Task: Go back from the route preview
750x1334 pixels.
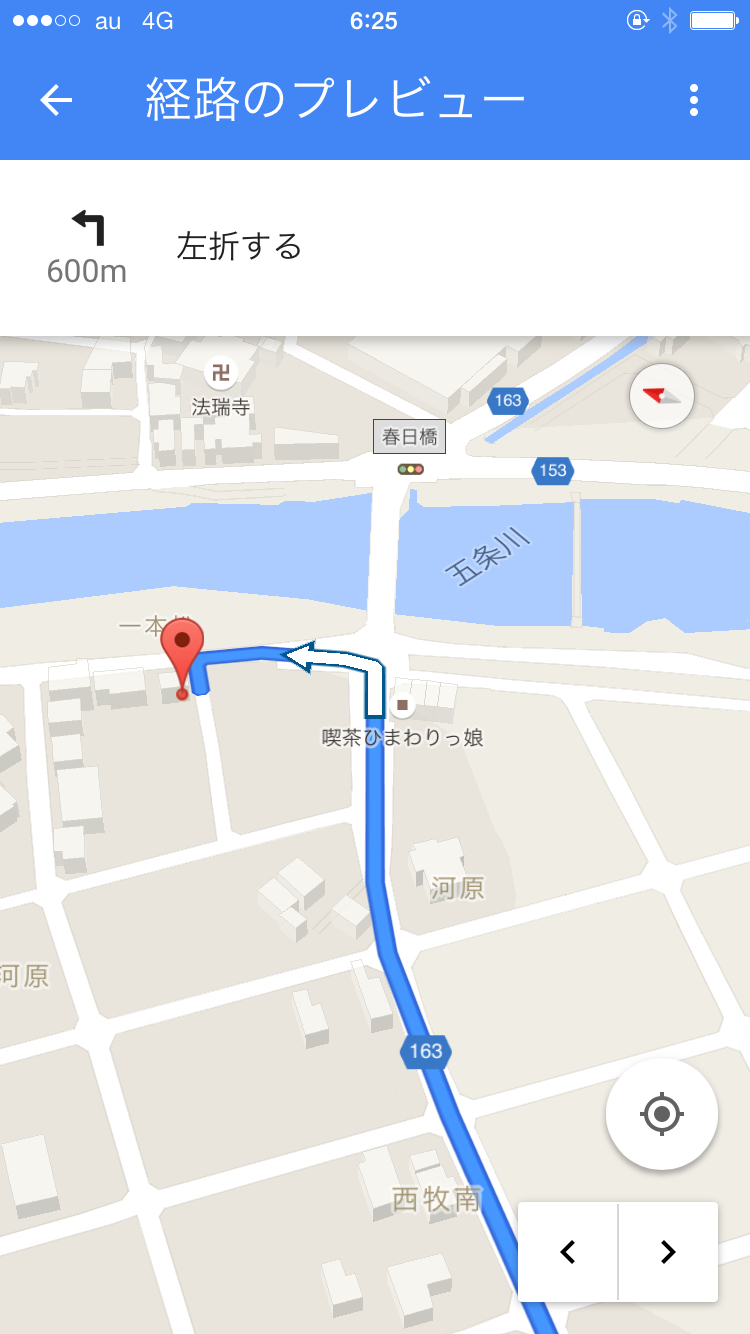Action: coord(57,100)
